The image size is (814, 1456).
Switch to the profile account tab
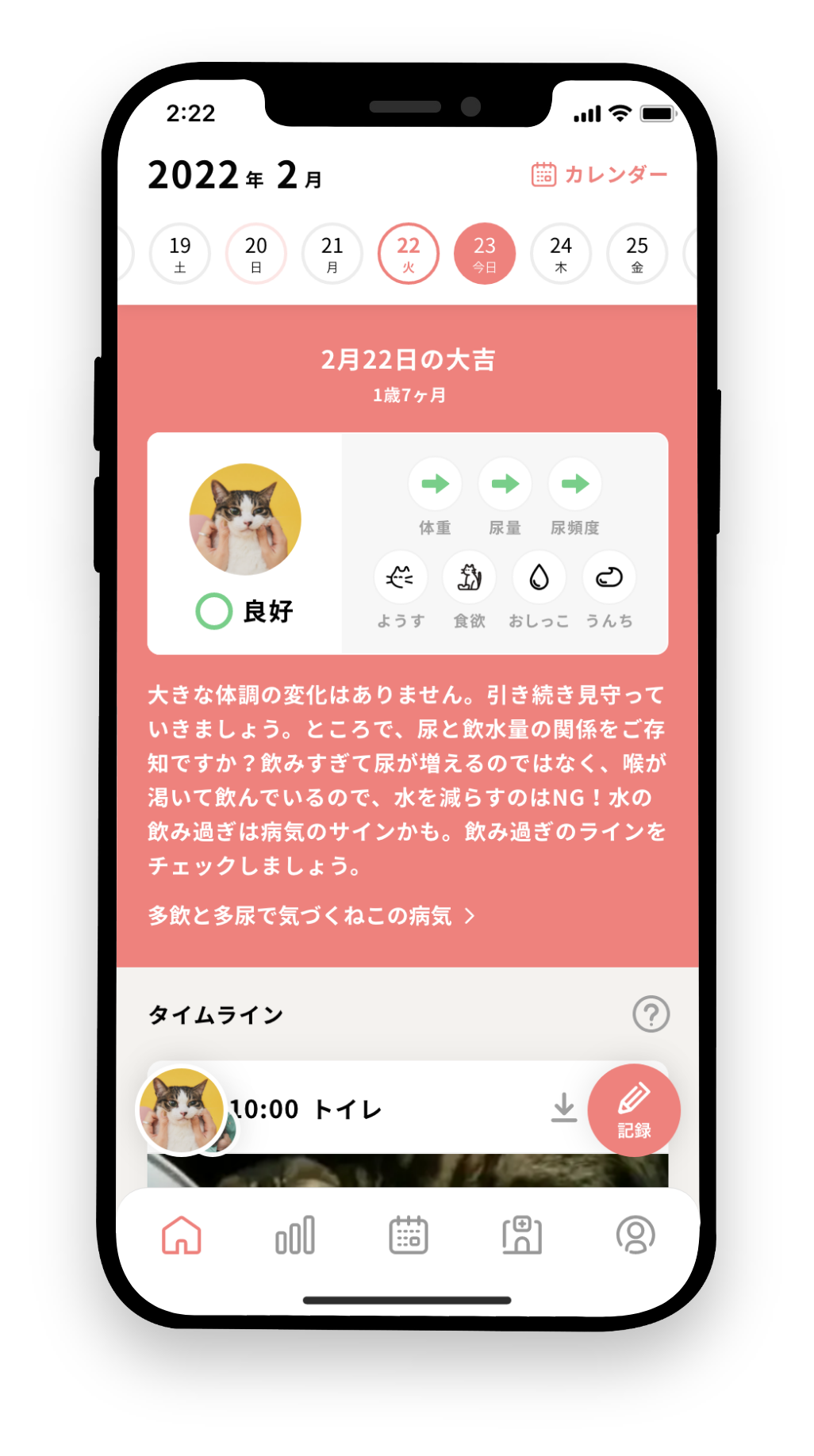(635, 1236)
